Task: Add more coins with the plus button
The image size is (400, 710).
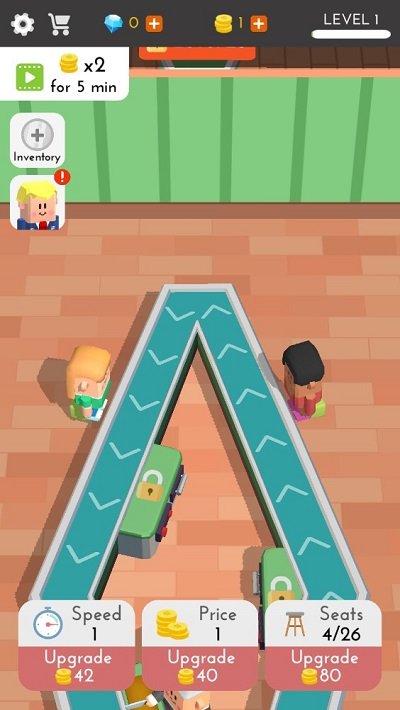Action: coord(259,24)
